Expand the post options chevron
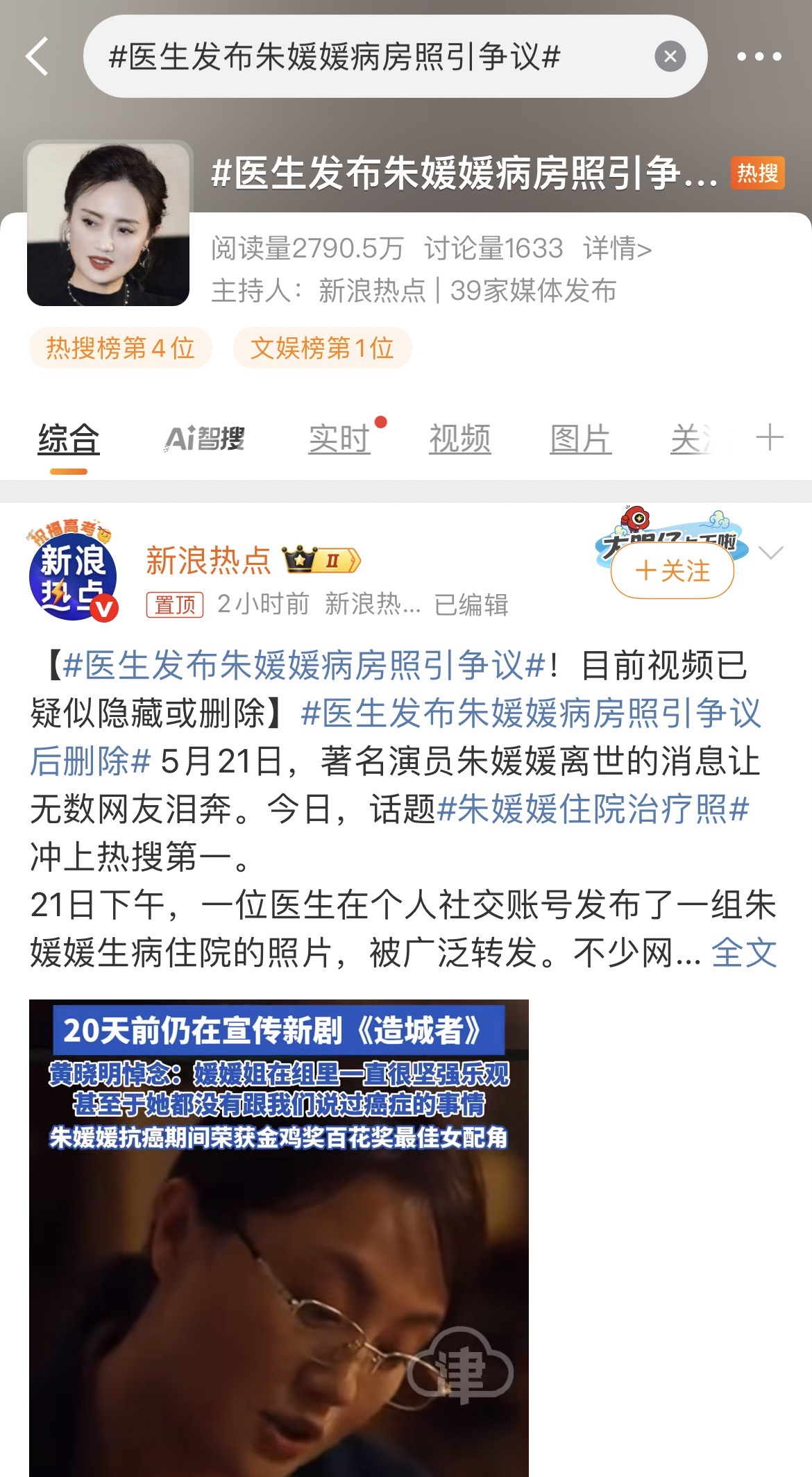The height and width of the screenshot is (1477, 812). point(771,552)
